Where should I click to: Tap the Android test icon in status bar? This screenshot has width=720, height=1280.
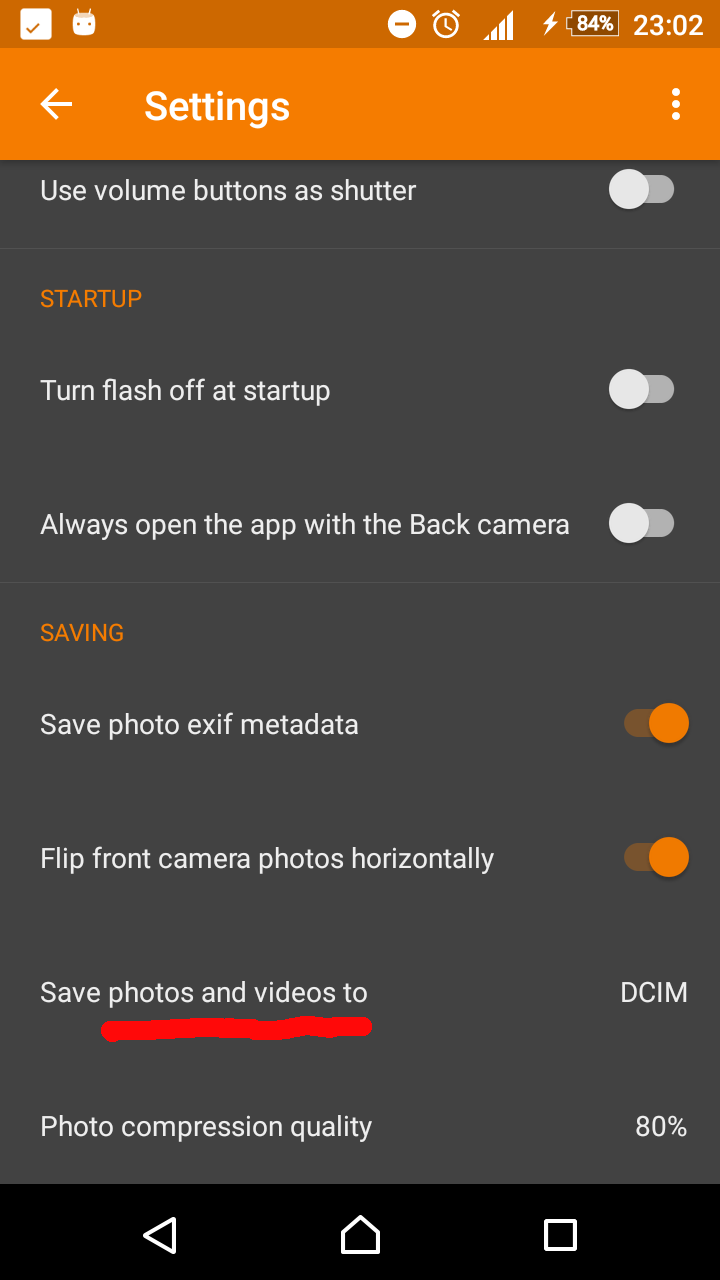[x=83, y=22]
